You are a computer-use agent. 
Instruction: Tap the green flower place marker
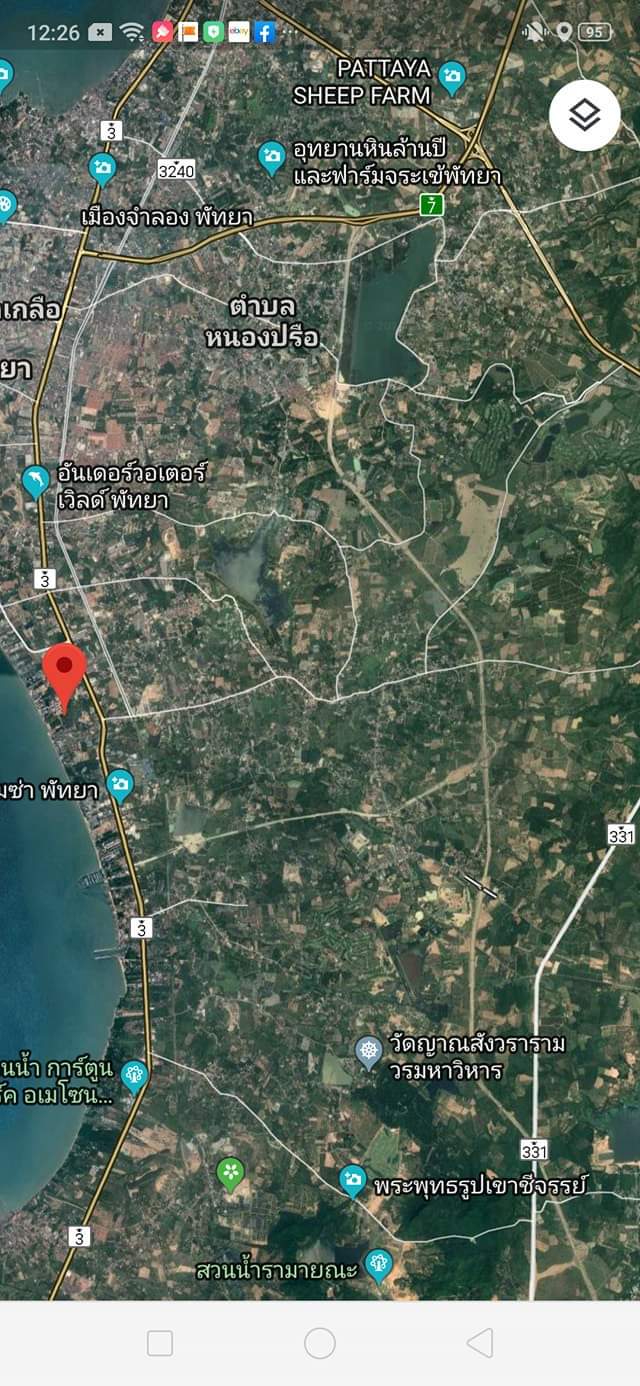pyautogui.click(x=231, y=1173)
